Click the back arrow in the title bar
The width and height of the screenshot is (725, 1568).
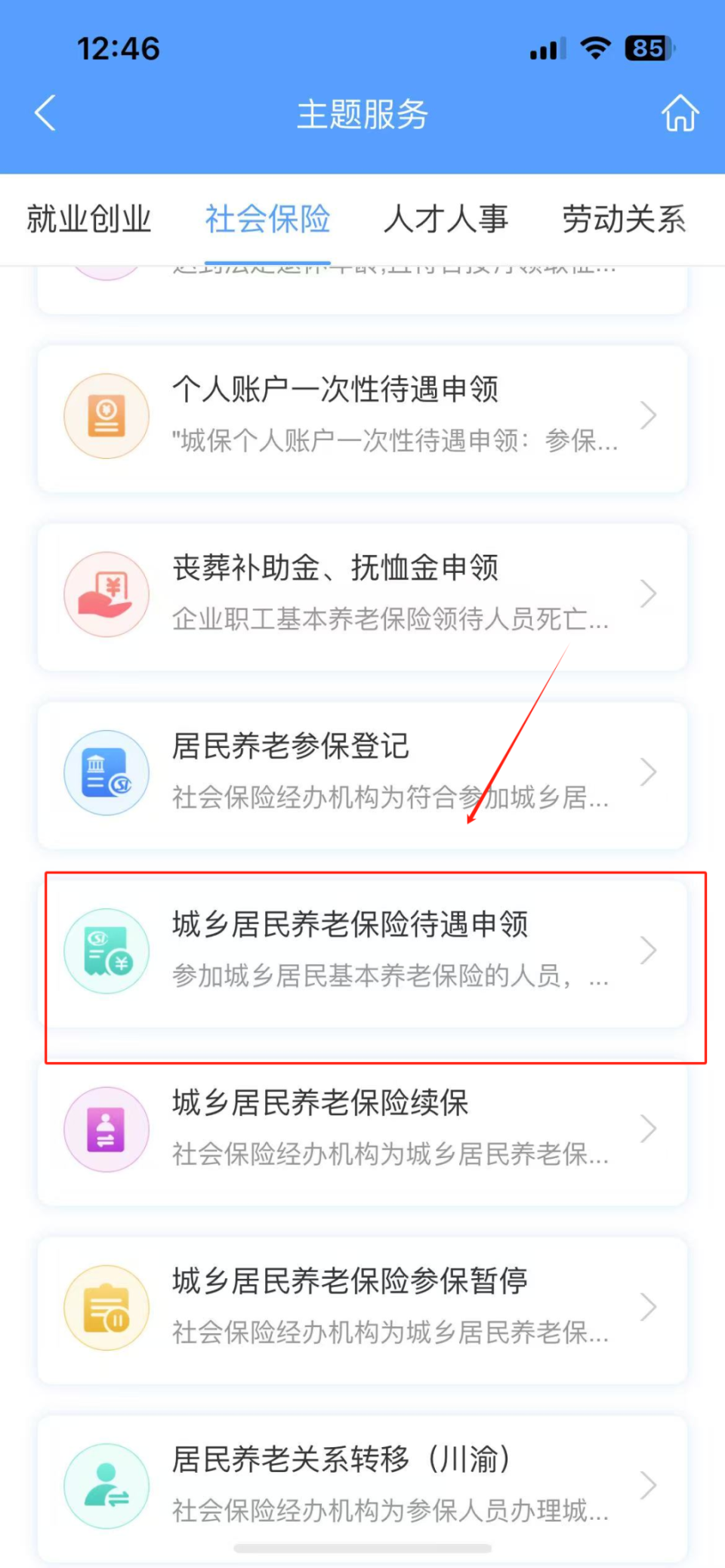(44, 112)
